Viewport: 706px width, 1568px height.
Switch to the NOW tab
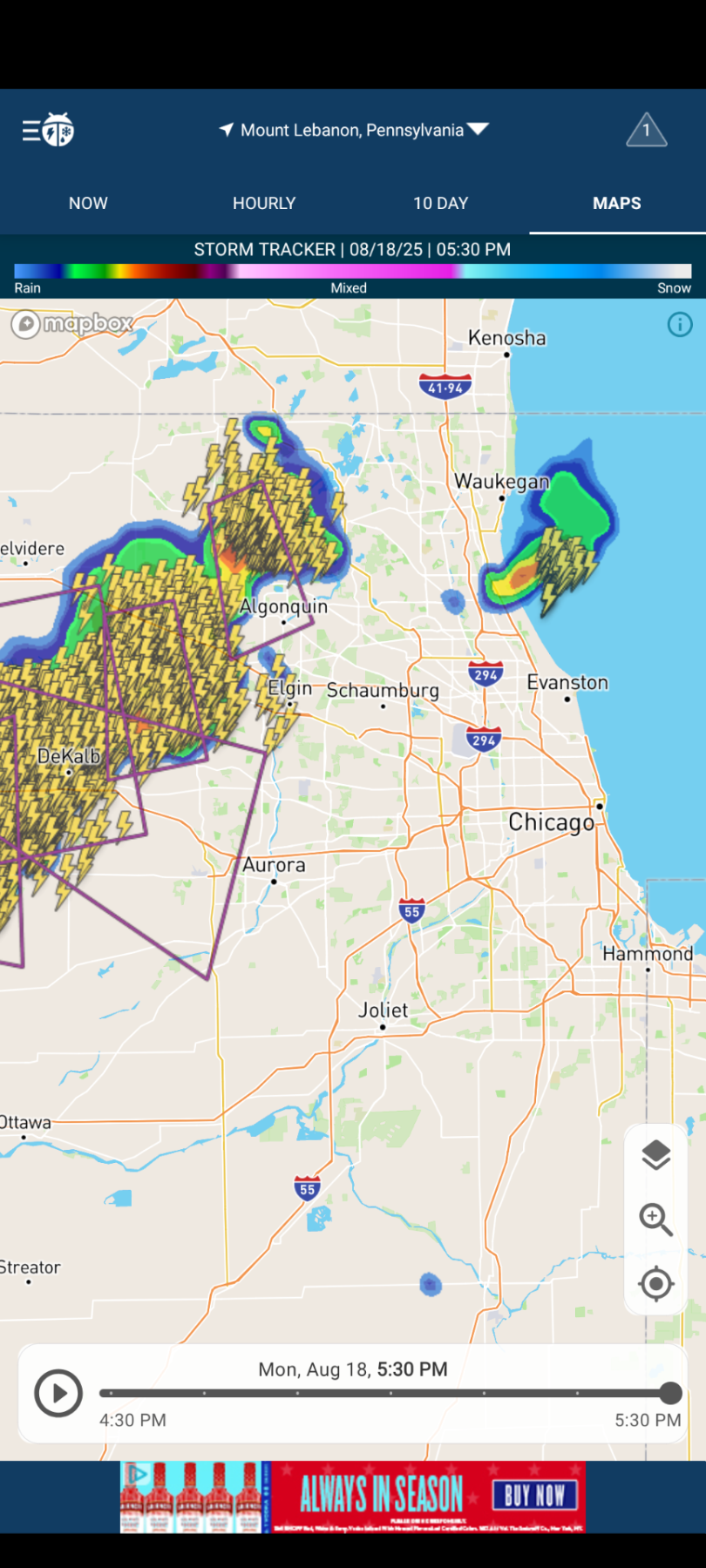[88, 203]
